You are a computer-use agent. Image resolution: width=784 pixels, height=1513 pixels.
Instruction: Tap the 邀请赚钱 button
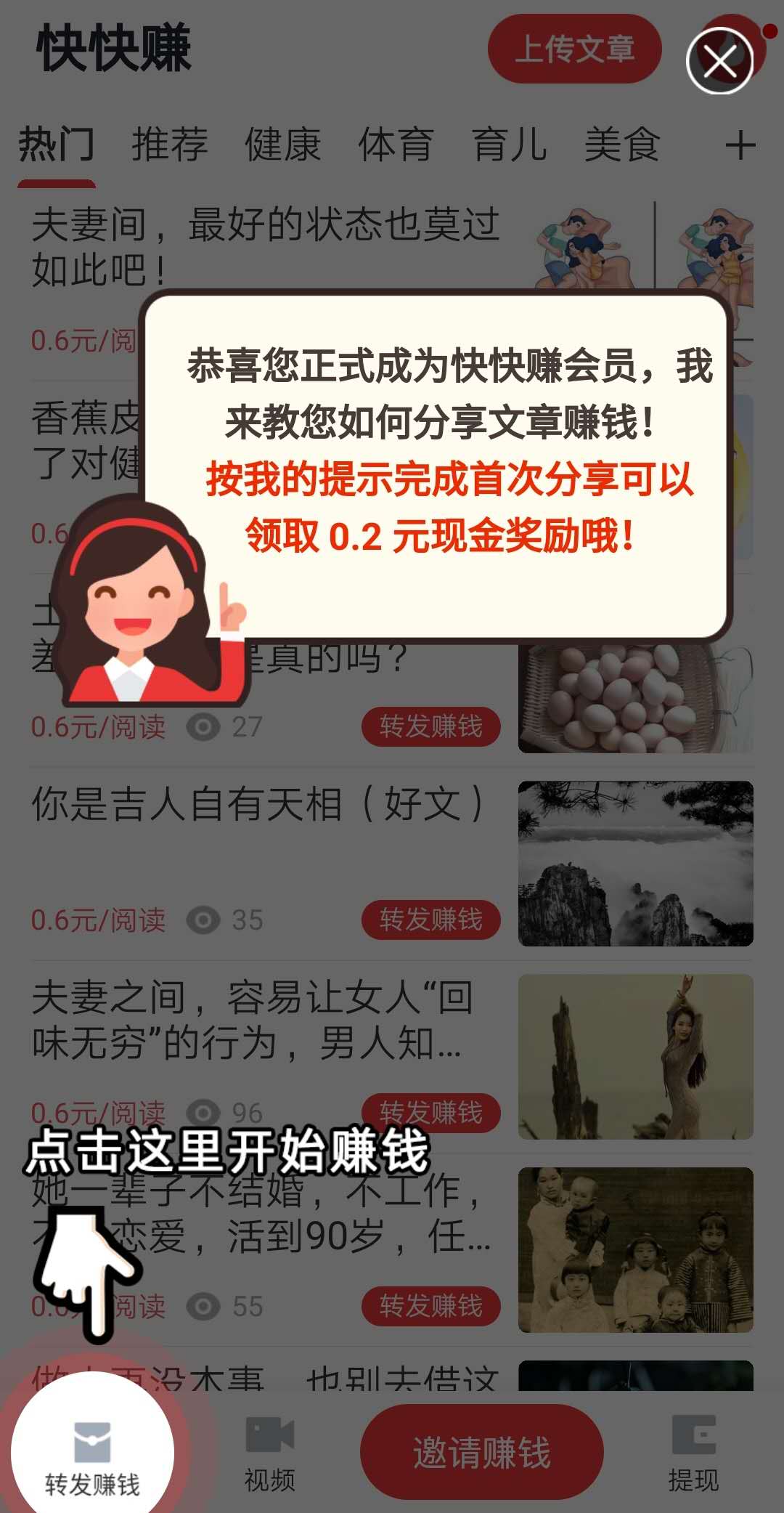pos(482,1453)
